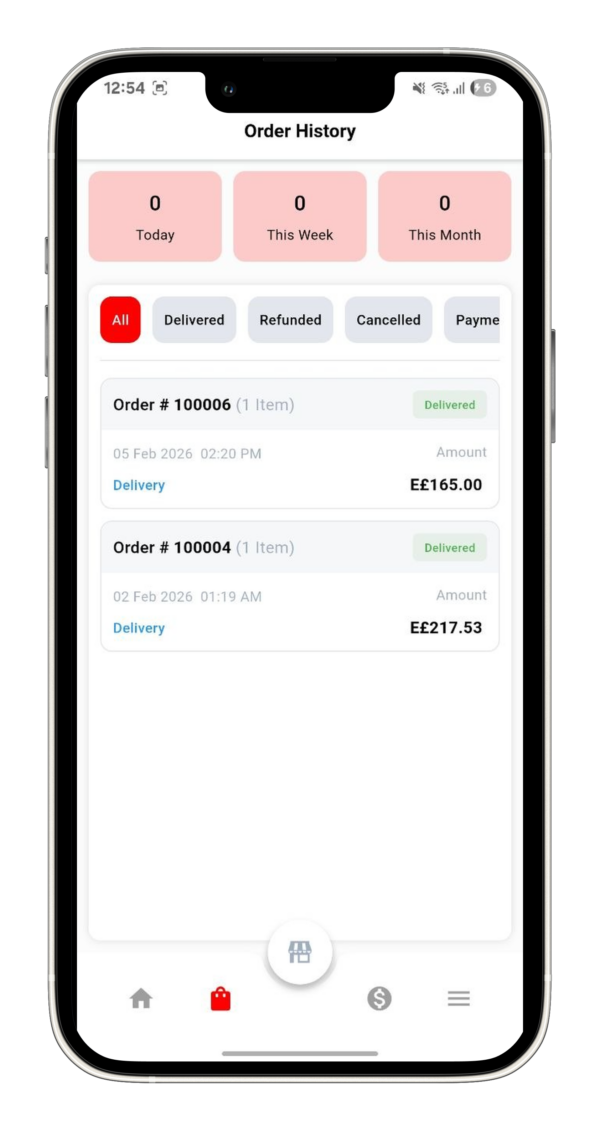Switch to the orders bag tab

pos(220,998)
